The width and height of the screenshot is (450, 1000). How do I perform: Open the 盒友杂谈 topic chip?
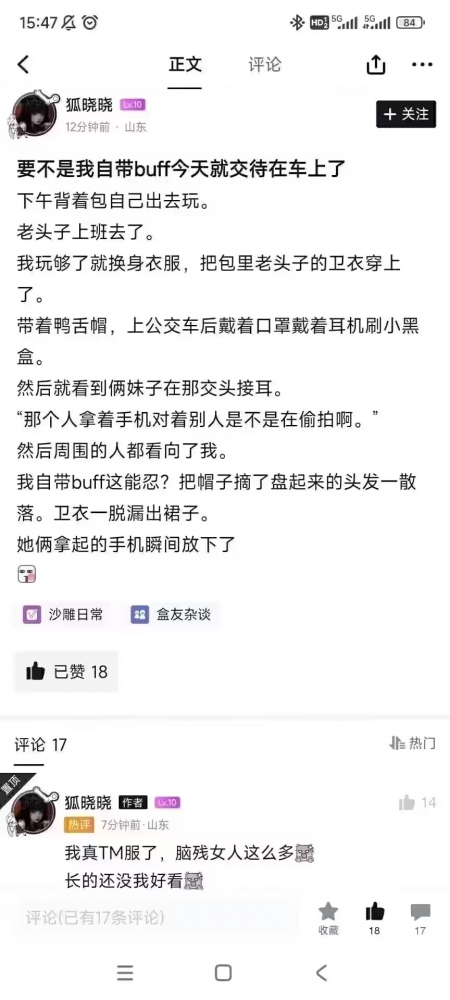pos(171,615)
